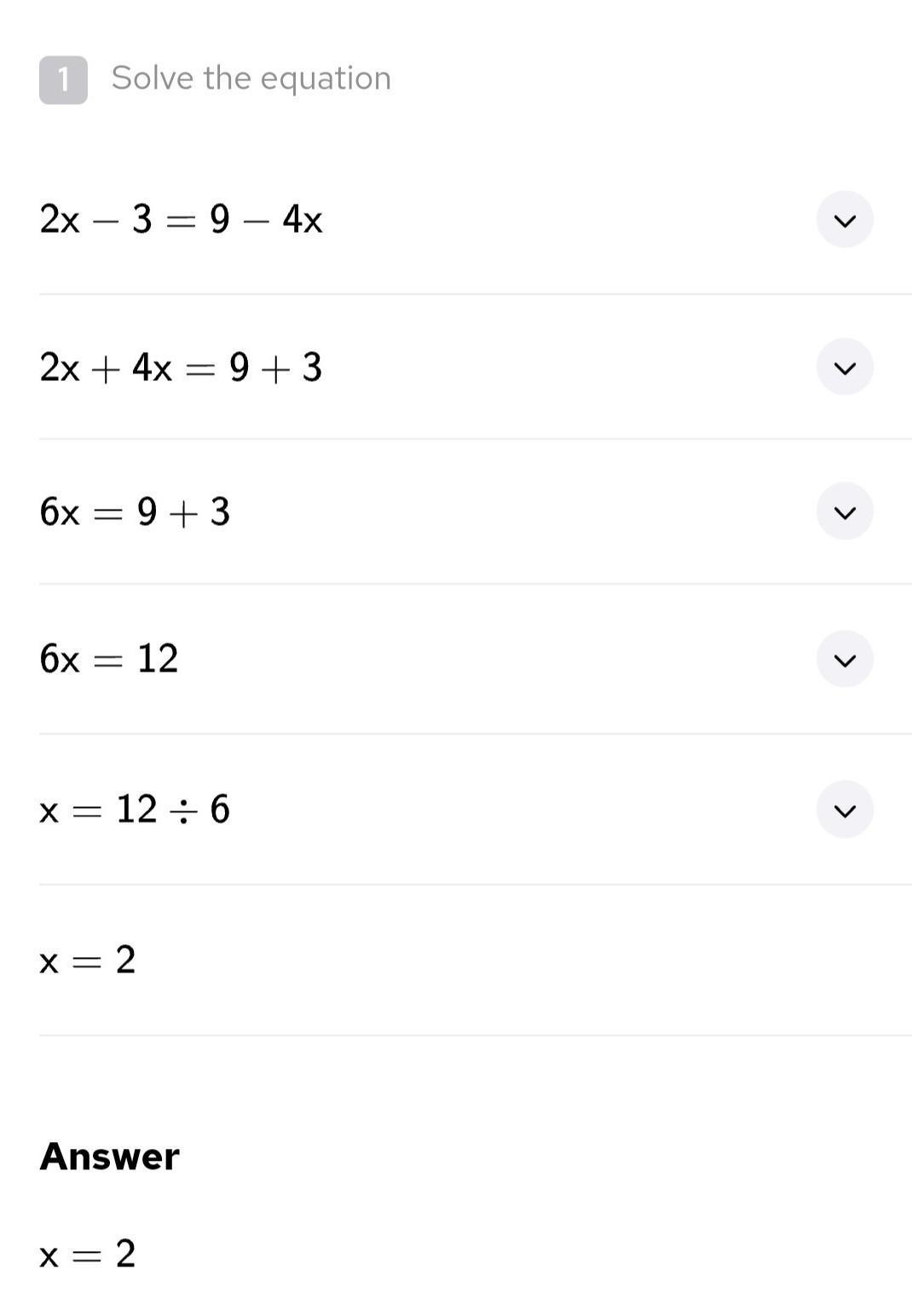
Task: Expand the step 2x + 4x = 9 + 3
Action: (x=845, y=367)
